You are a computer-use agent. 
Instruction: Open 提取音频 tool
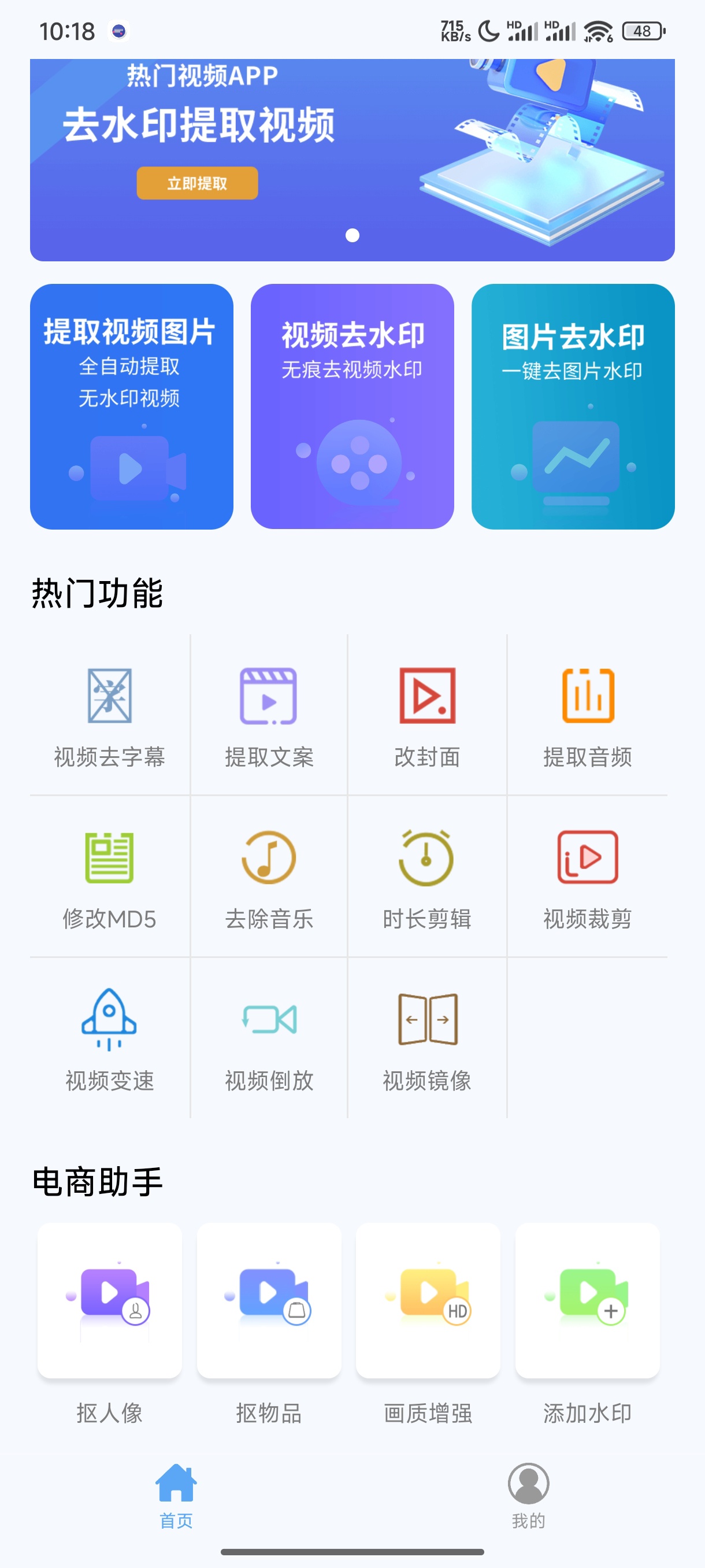[x=588, y=716]
